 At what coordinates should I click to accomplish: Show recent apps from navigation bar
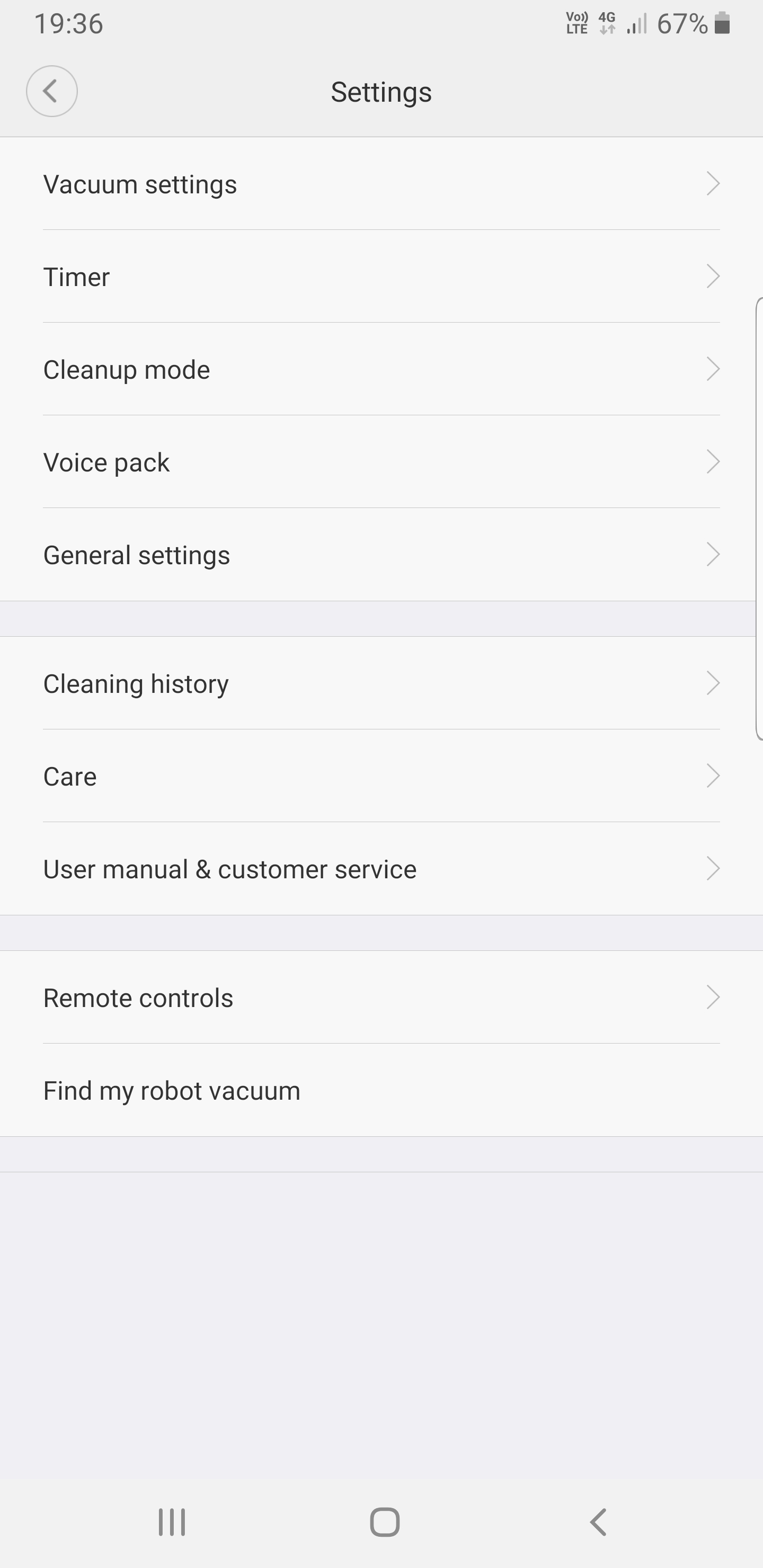click(x=172, y=1522)
